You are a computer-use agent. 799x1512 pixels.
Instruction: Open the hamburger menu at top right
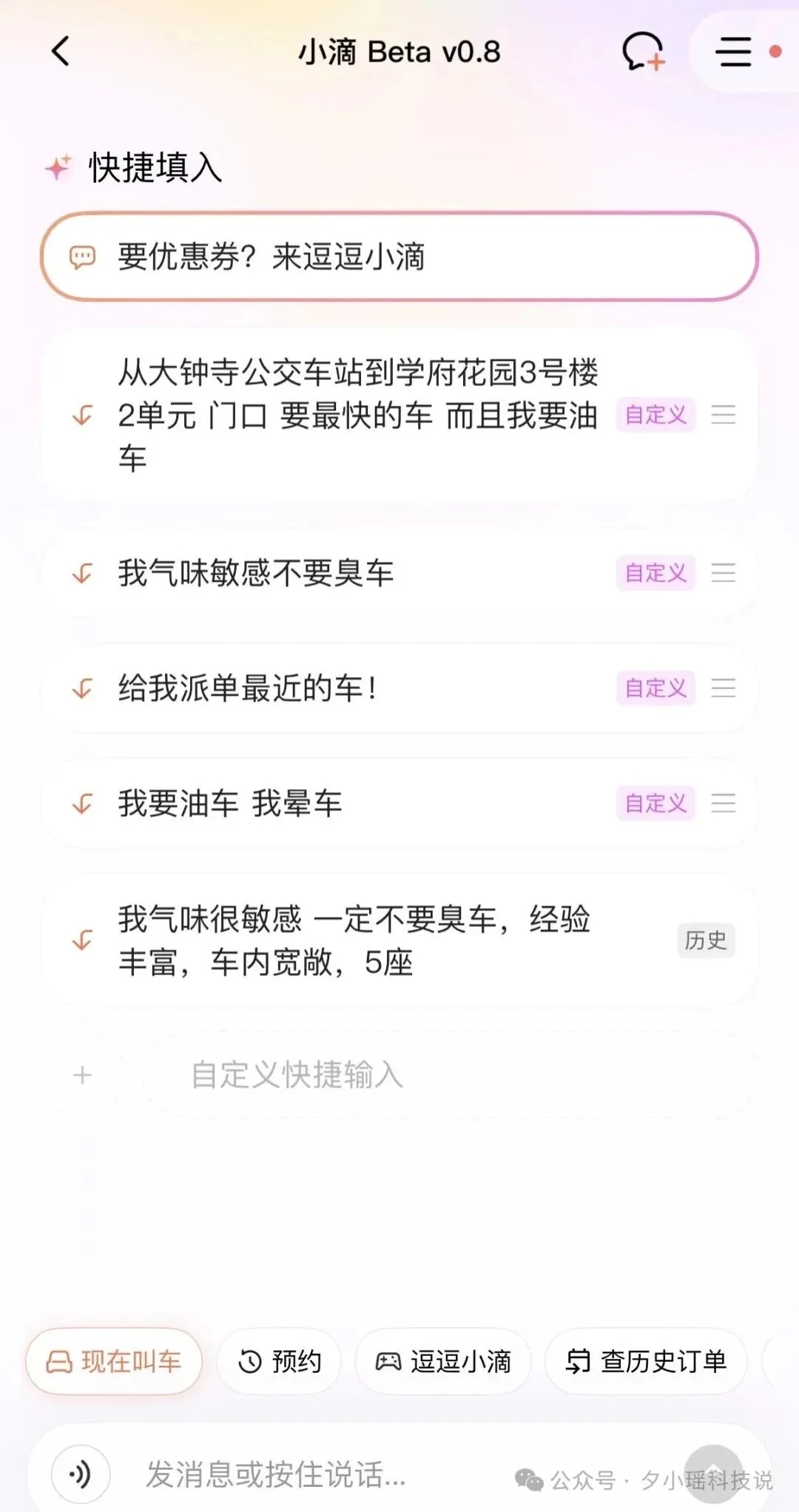point(733,52)
